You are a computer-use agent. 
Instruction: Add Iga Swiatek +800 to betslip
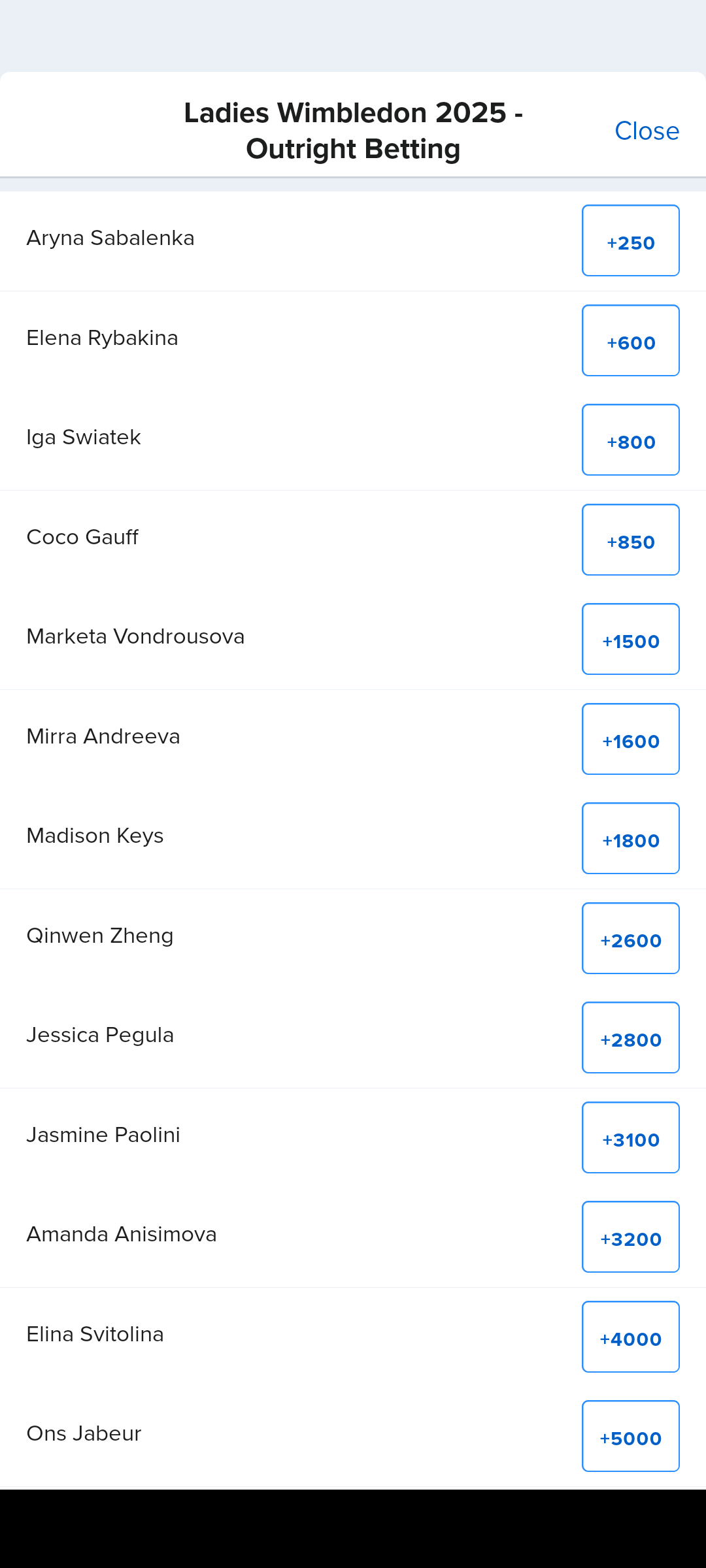[x=630, y=440]
